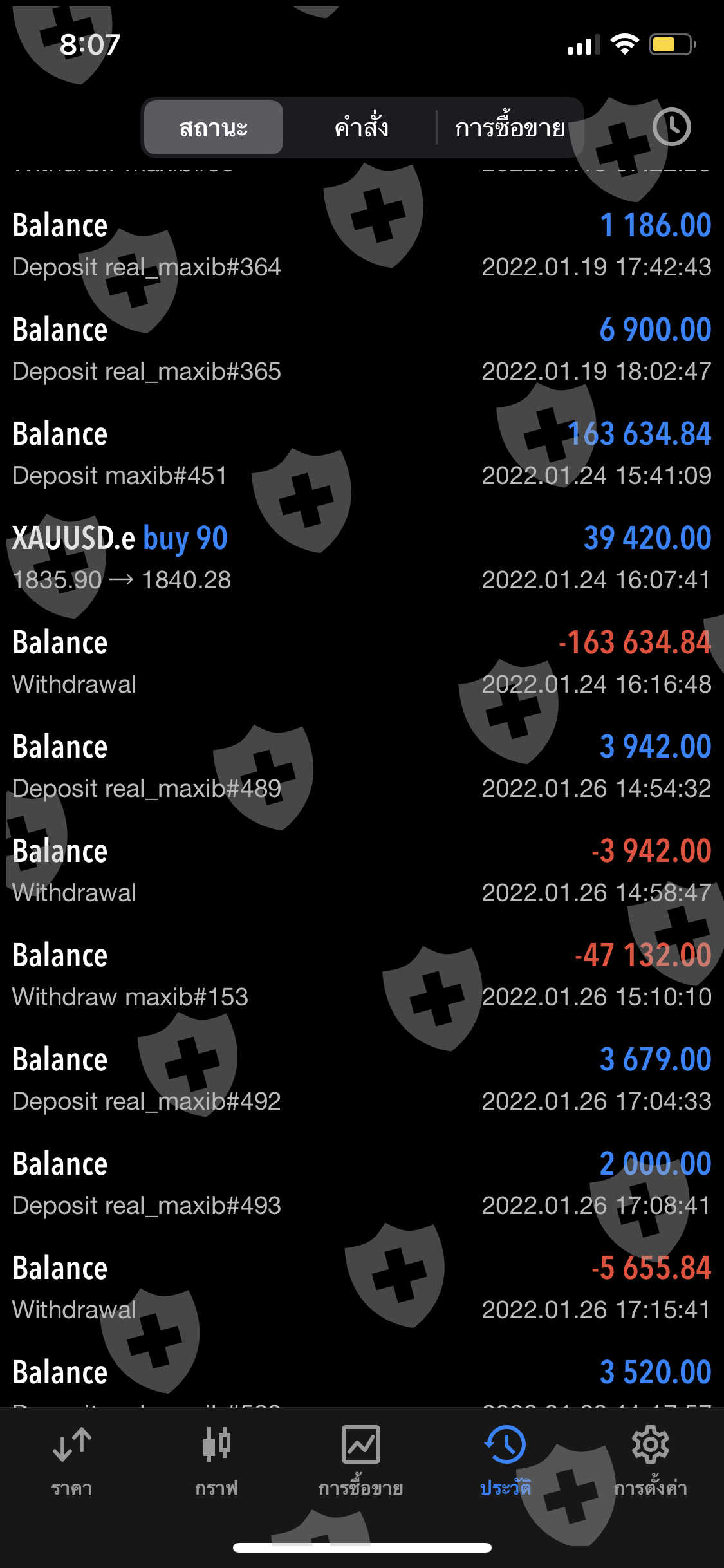
Task: Select the สถานะ segment
Action: pos(213,127)
